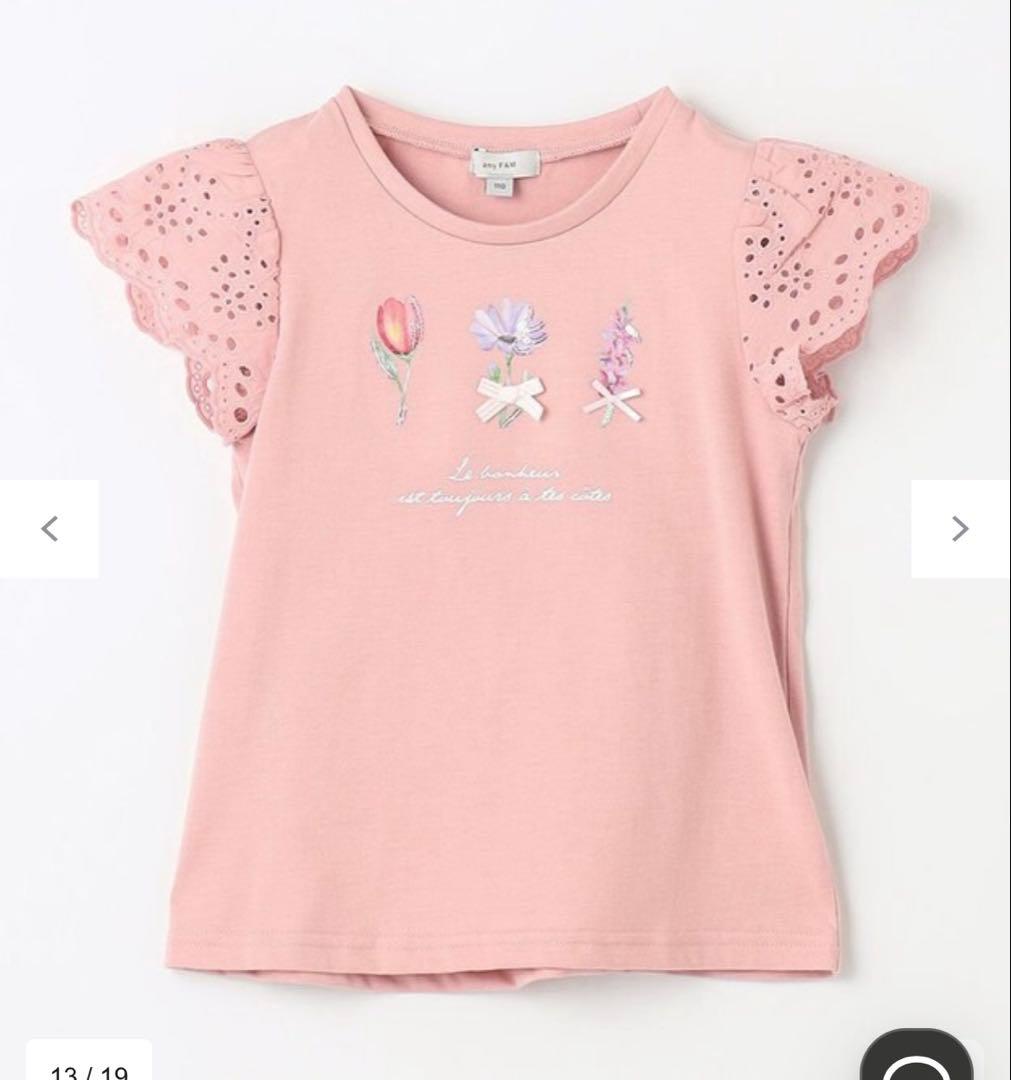Tap the dark magnifier button to zoom
This screenshot has height=1080, width=1011.
917,1055
